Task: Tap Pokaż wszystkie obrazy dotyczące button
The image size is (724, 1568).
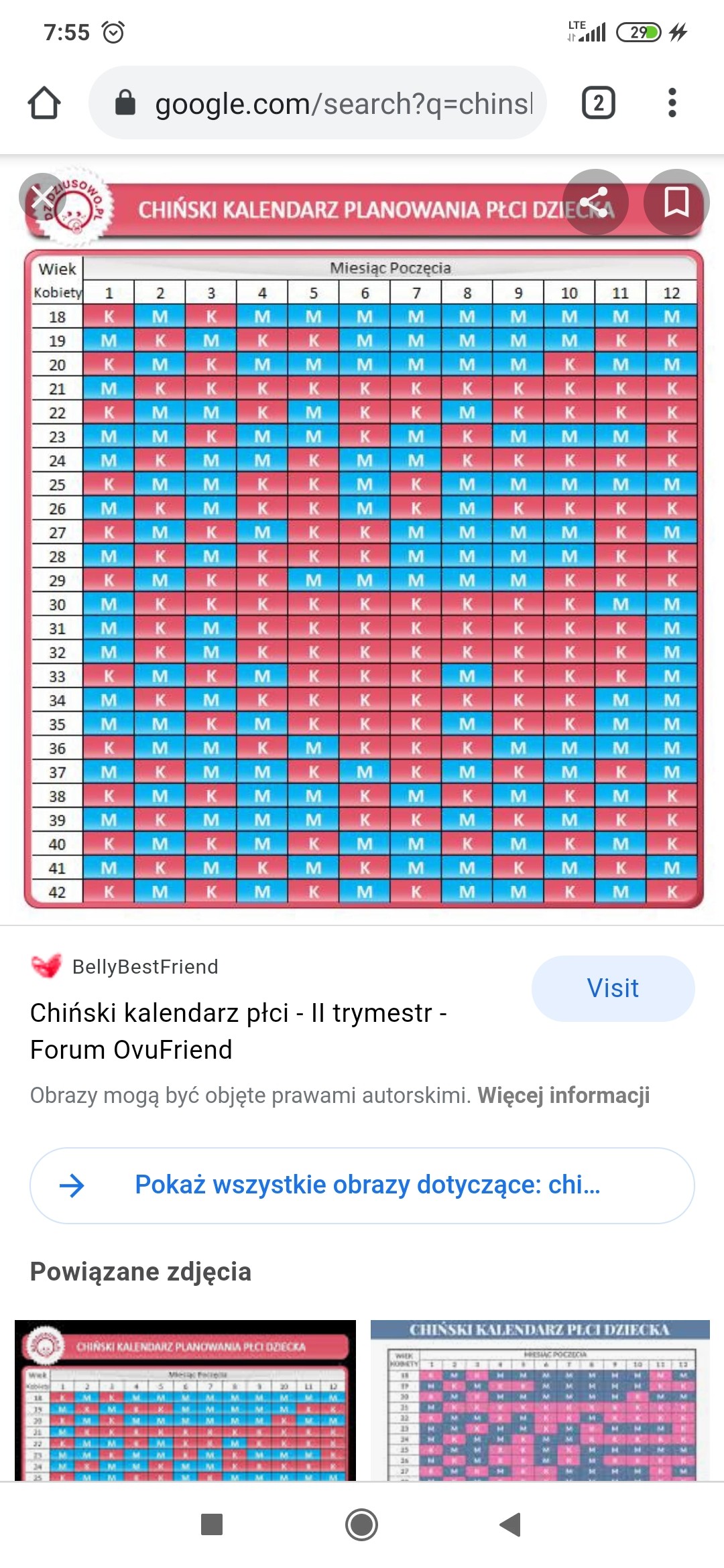Action: [362, 1185]
